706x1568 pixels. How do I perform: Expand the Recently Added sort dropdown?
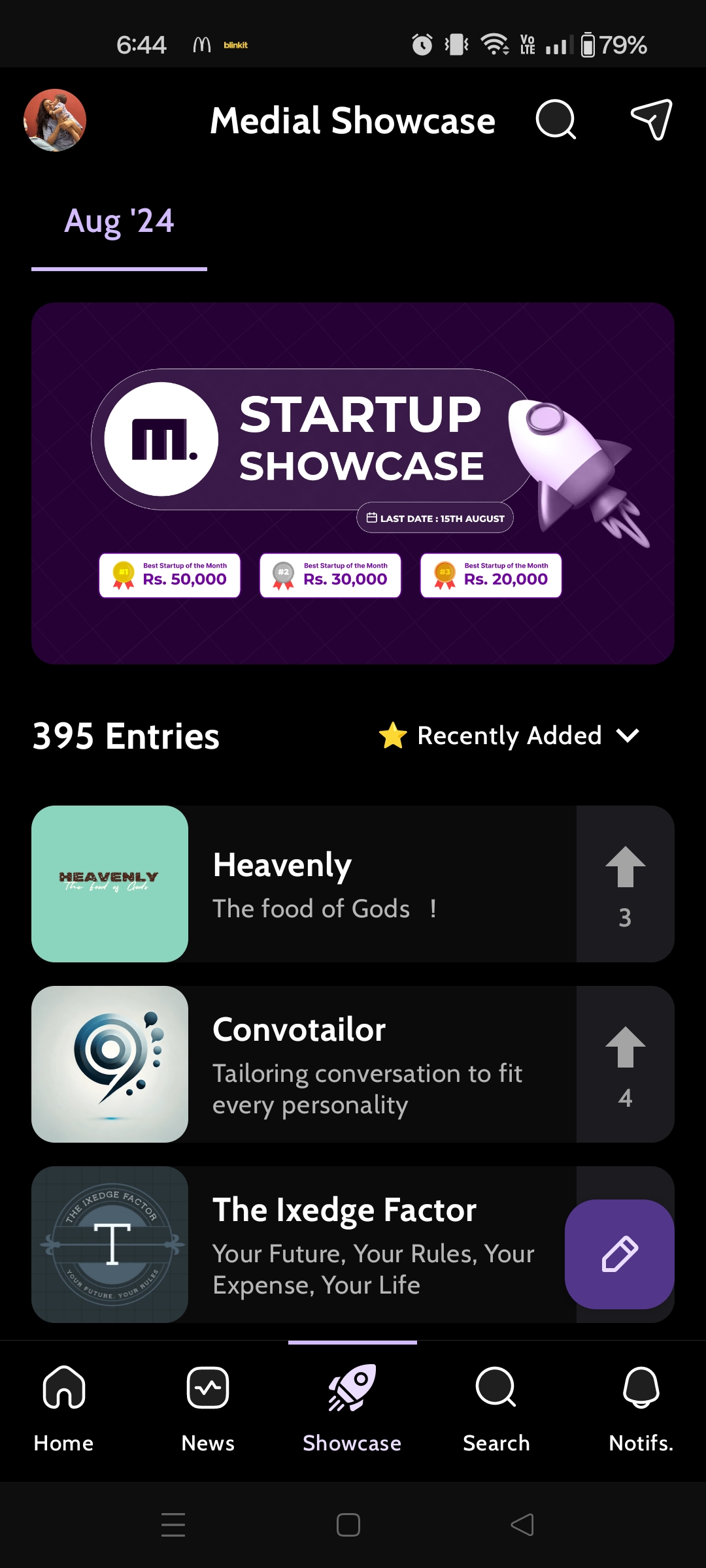coord(510,736)
